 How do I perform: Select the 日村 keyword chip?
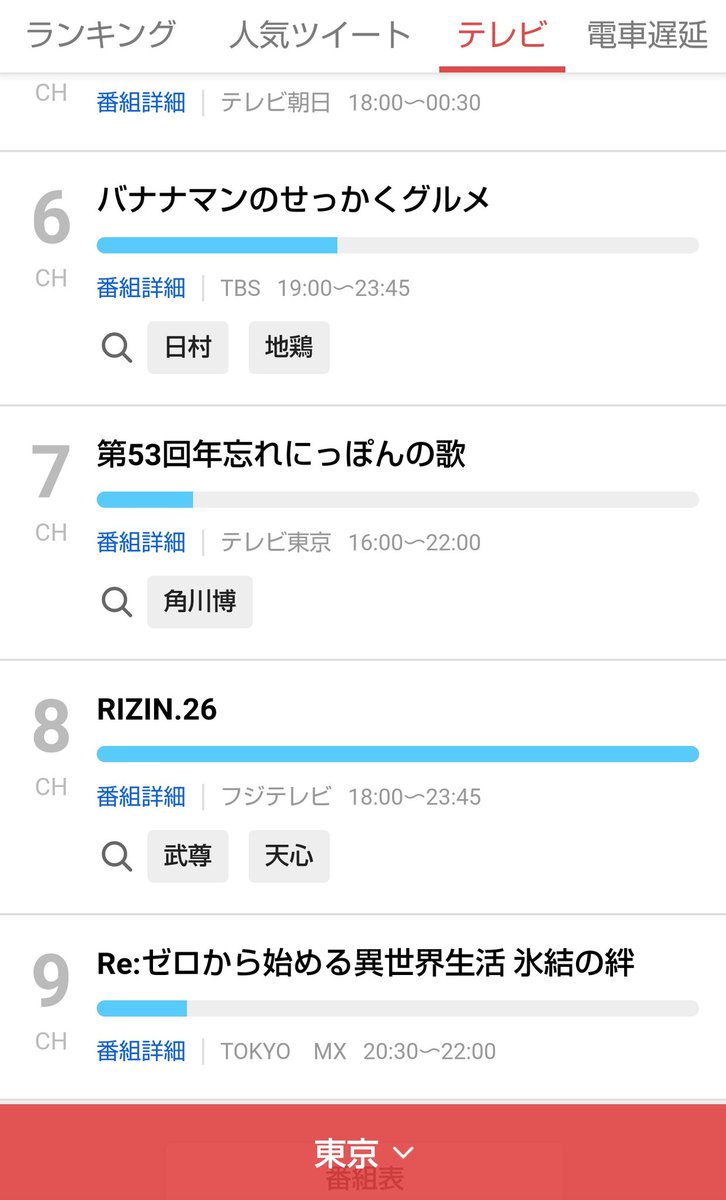point(188,348)
